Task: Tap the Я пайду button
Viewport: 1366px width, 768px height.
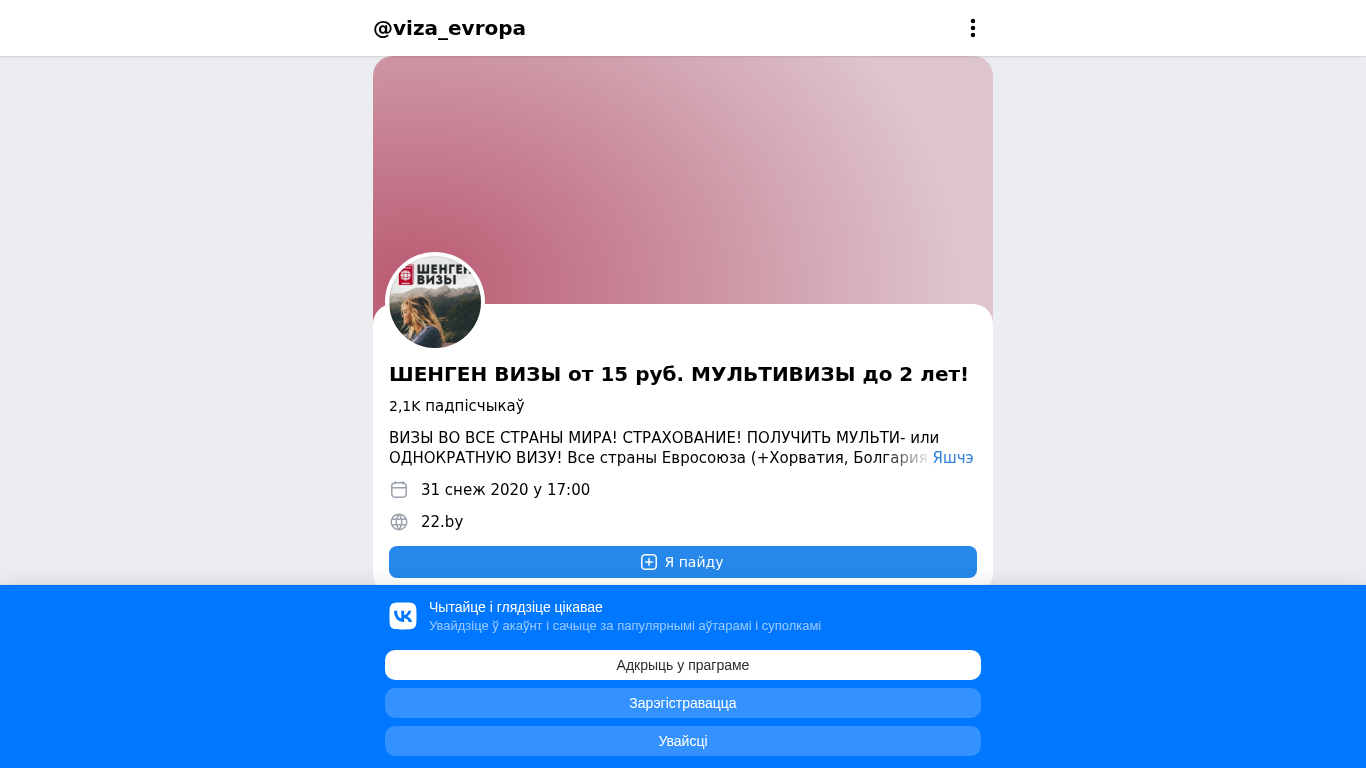Action: [x=683, y=562]
